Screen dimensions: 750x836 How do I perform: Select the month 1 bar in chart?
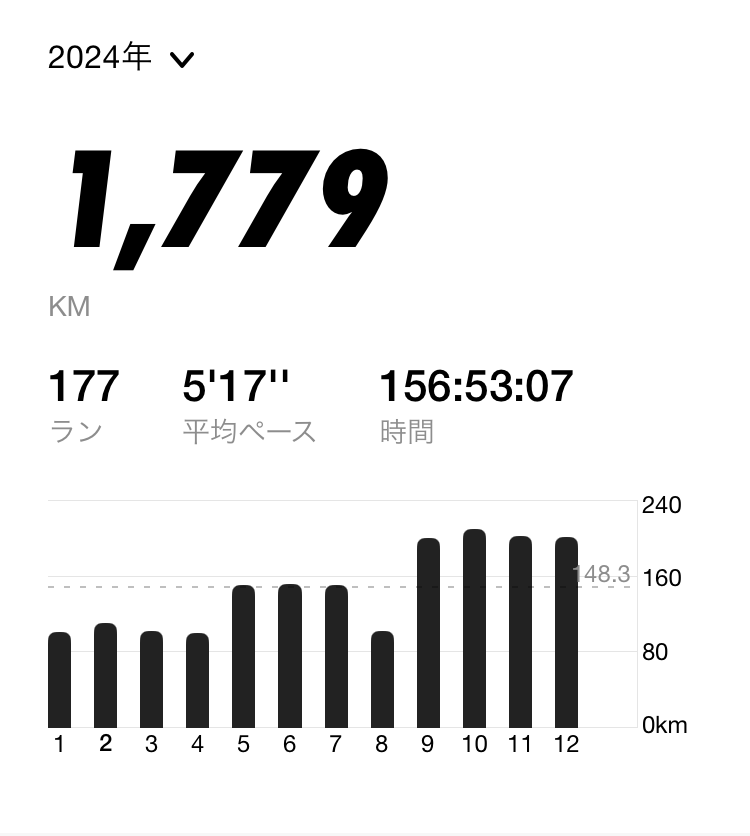click(59, 680)
